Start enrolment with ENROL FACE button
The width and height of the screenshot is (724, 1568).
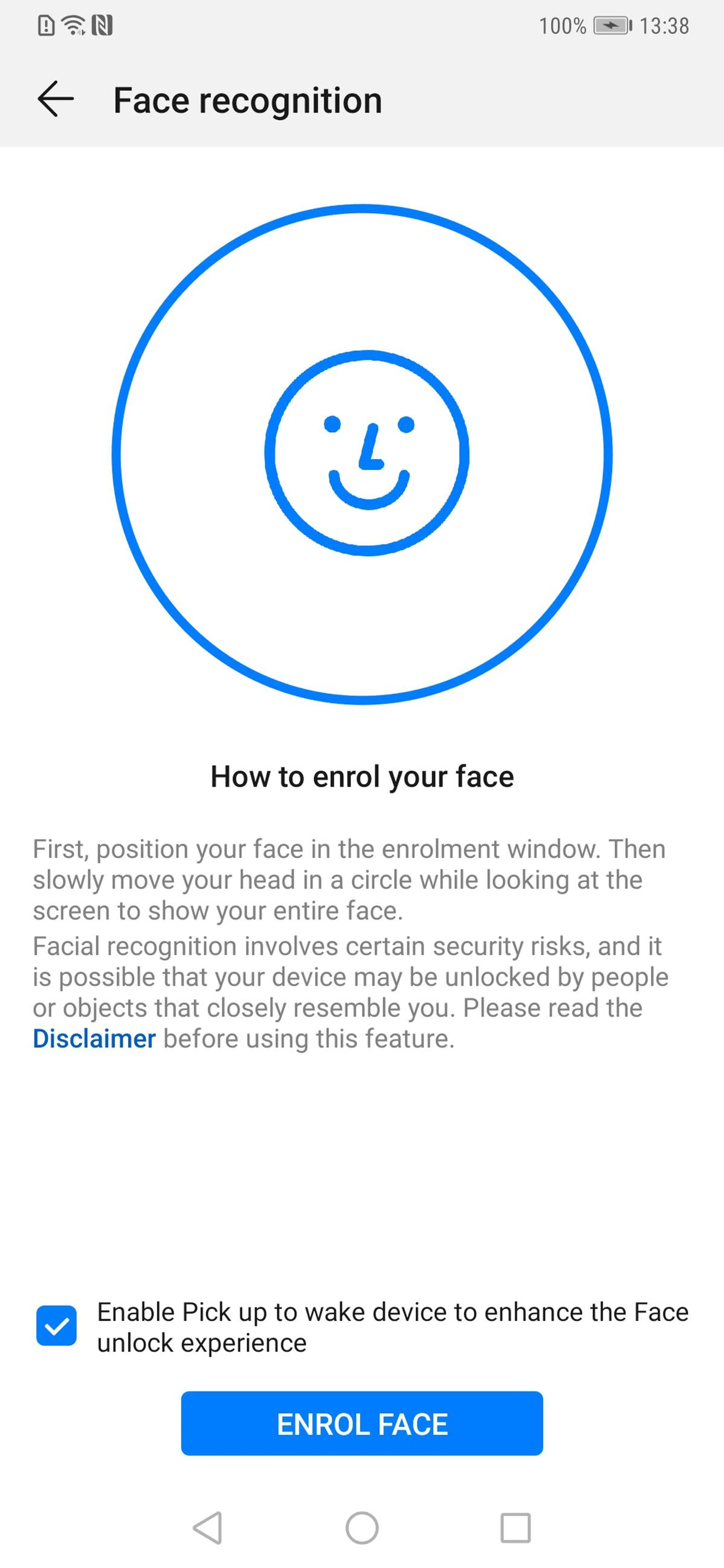pos(362,1424)
